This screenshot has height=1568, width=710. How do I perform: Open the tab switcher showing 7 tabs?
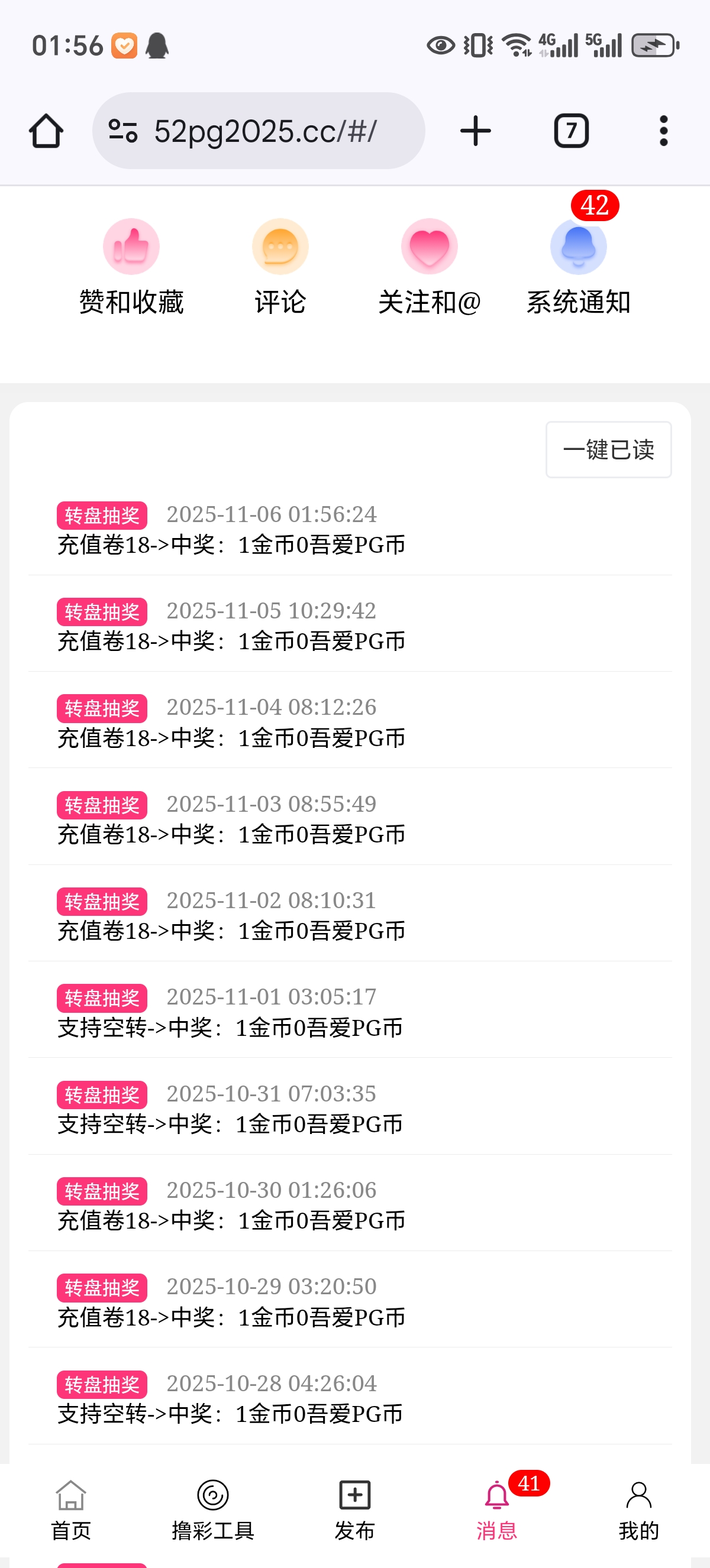pyautogui.click(x=570, y=131)
